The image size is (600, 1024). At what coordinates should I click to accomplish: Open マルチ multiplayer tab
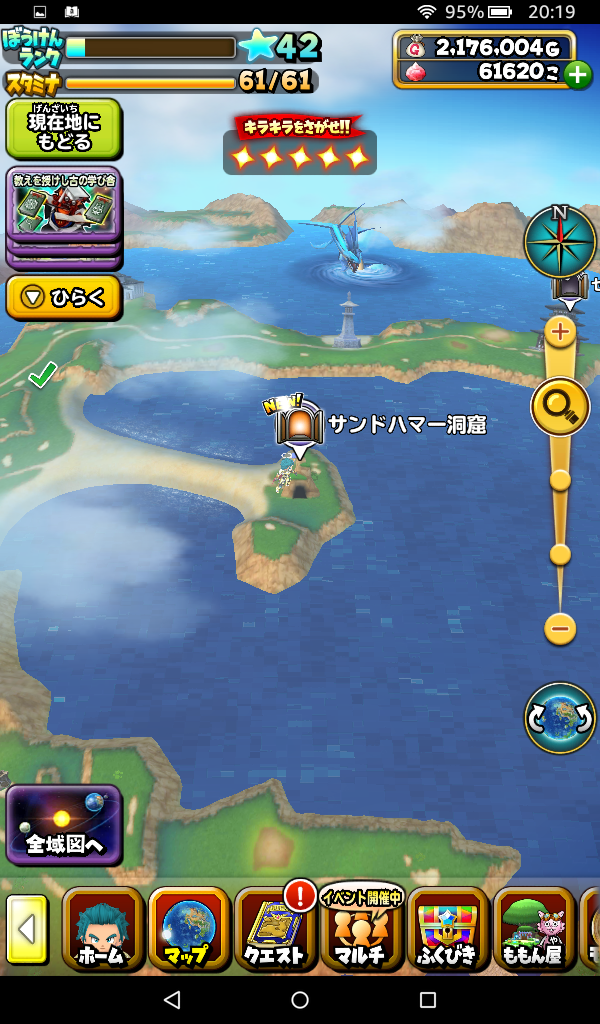(x=360, y=930)
